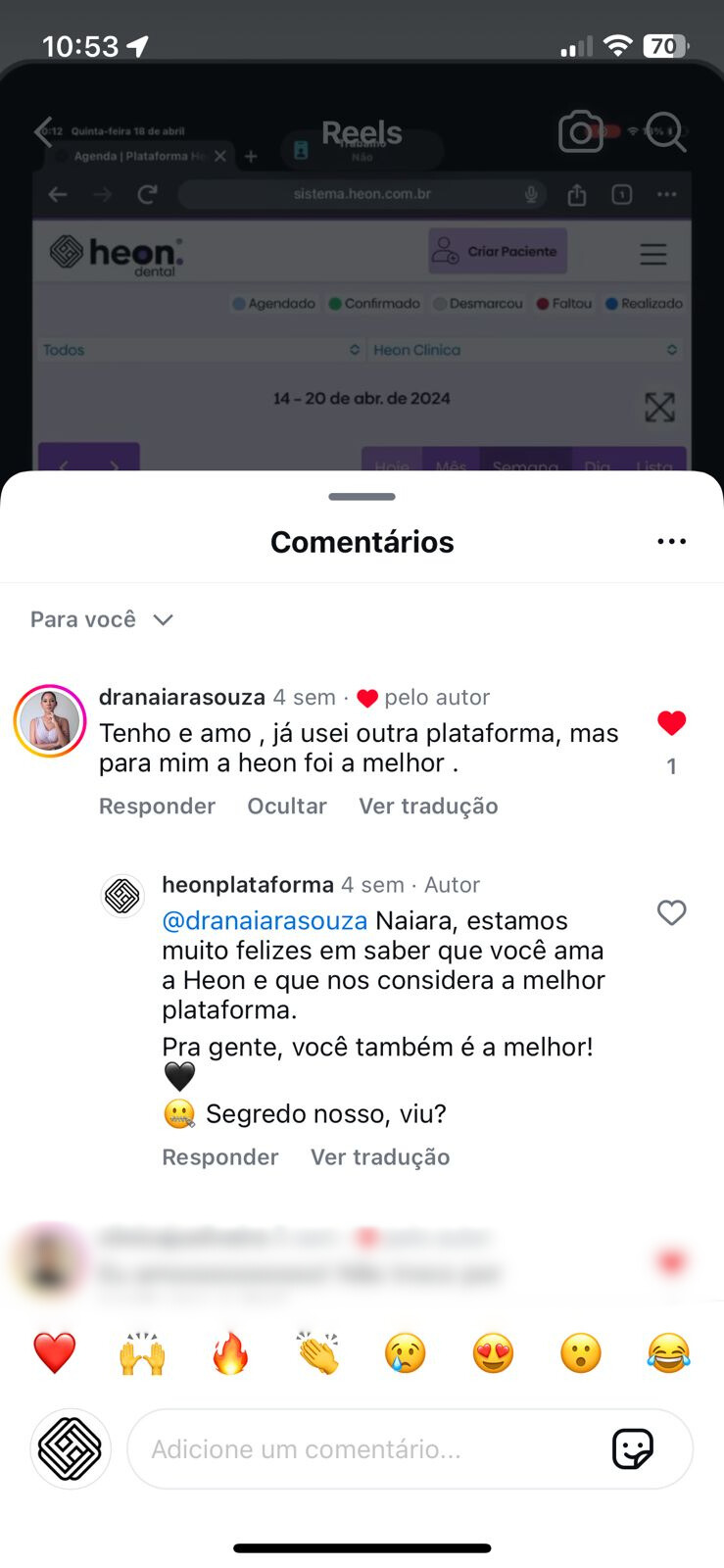This screenshot has width=724, height=1568.
Task: Expand the Para você sort dropdown
Action: point(102,619)
